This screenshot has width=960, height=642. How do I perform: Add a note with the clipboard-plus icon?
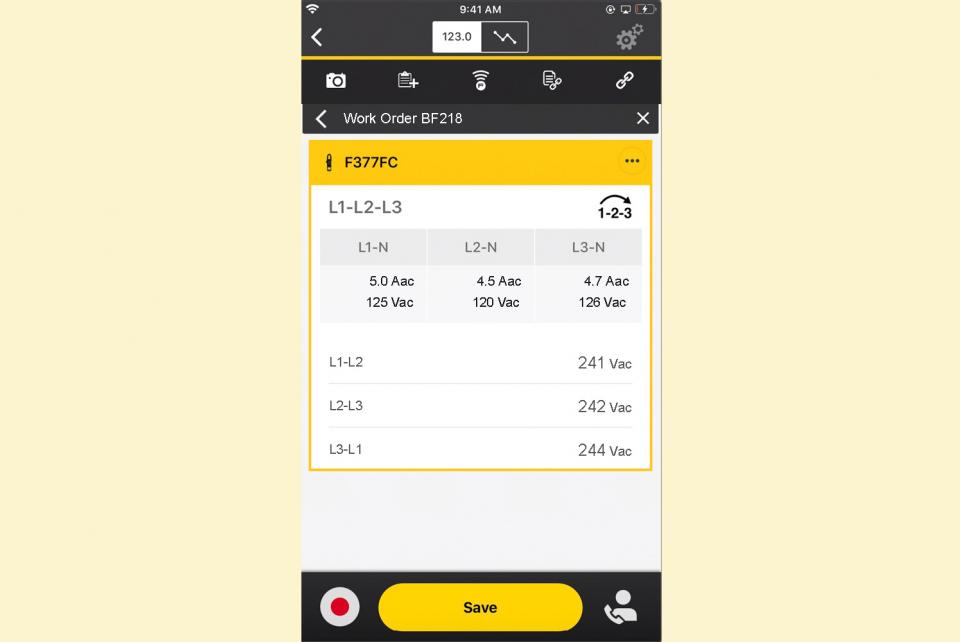point(408,81)
